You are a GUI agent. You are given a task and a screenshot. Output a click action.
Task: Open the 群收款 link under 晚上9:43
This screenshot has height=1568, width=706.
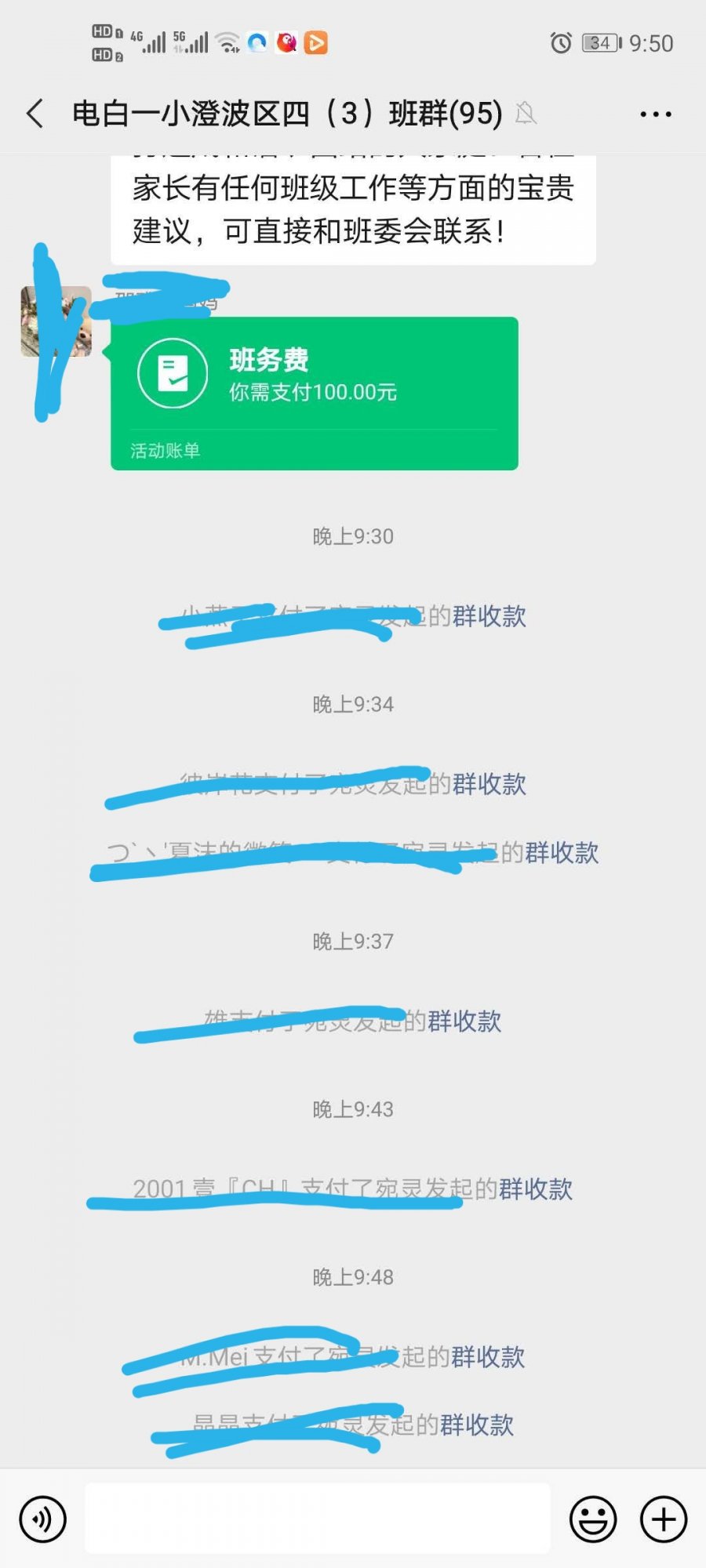(535, 1189)
